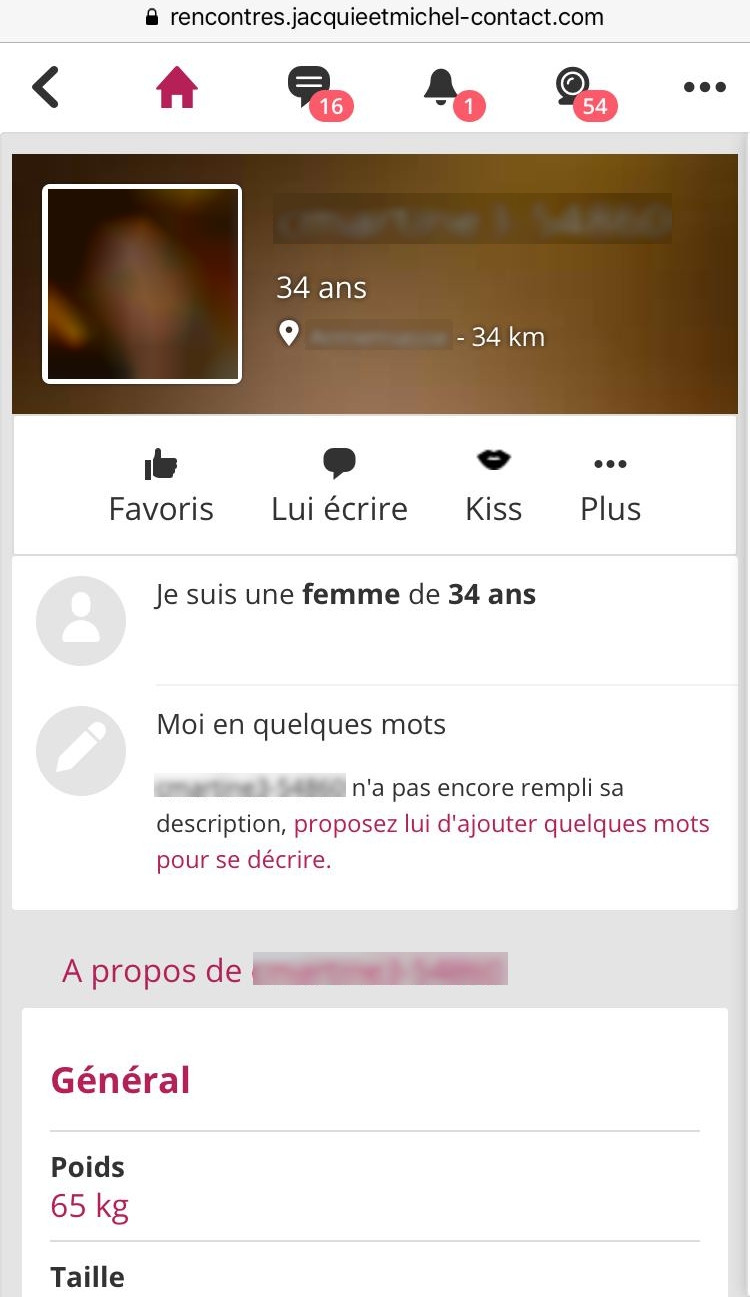Go back using the top arrow
The width and height of the screenshot is (750, 1297).
coord(46,88)
